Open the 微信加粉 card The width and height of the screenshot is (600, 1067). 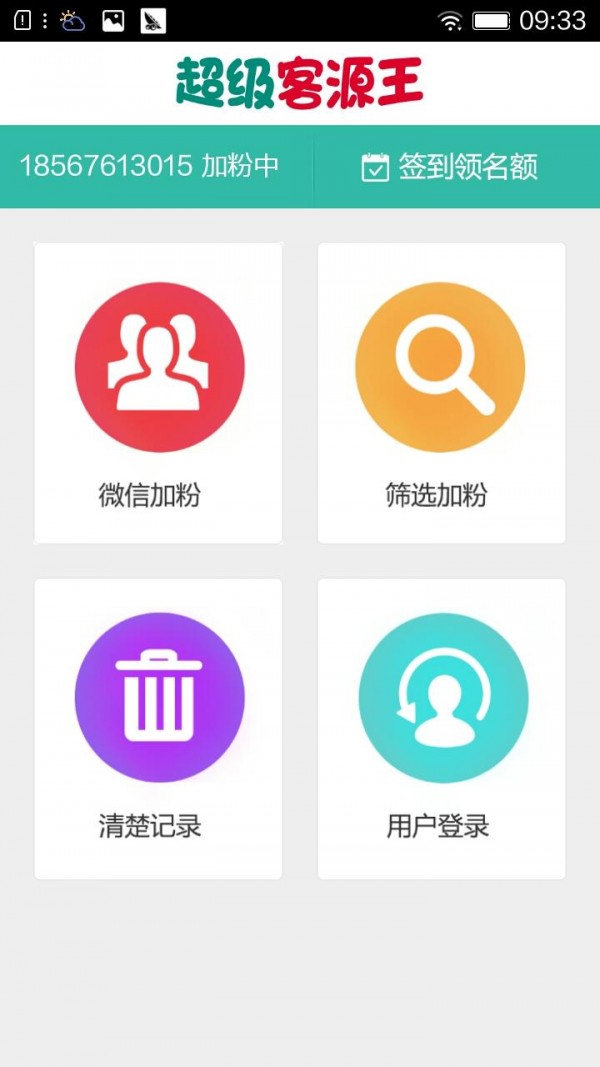coord(158,393)
